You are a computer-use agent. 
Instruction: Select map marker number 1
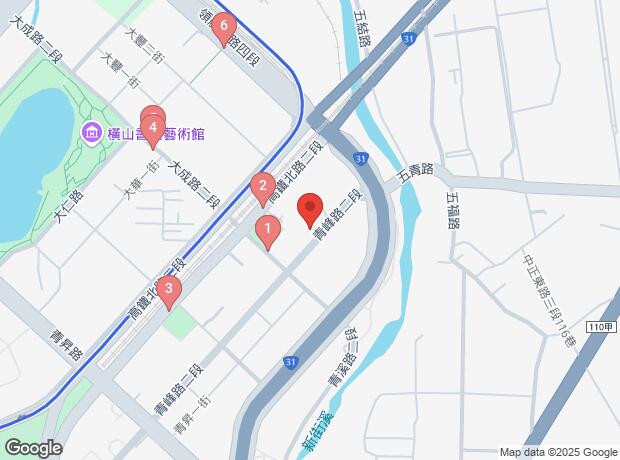pyautogui.click(x=267, y=230)
